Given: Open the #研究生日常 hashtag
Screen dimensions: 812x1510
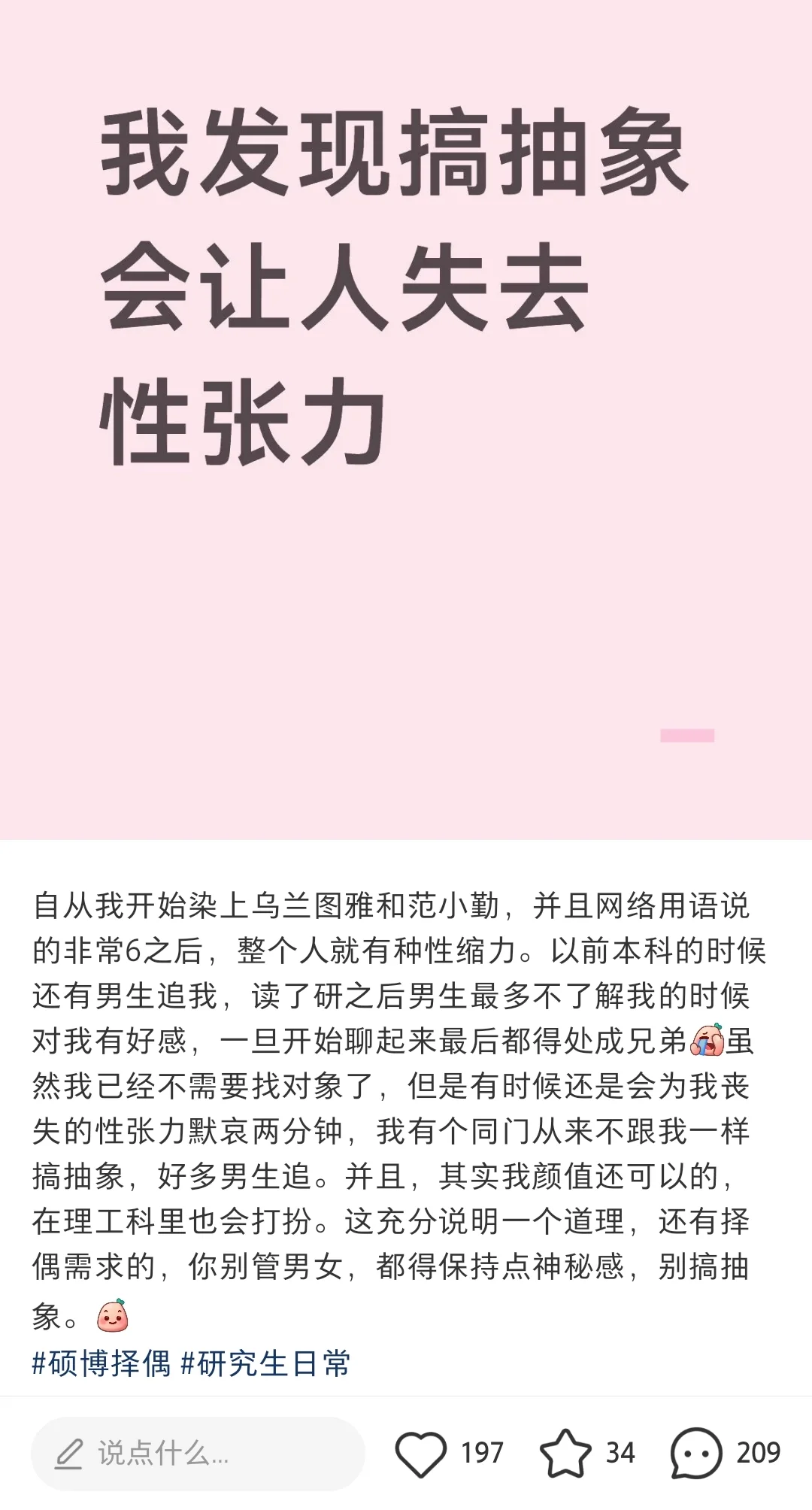Looking at the screenshot, I should [x=266, y=1363].
